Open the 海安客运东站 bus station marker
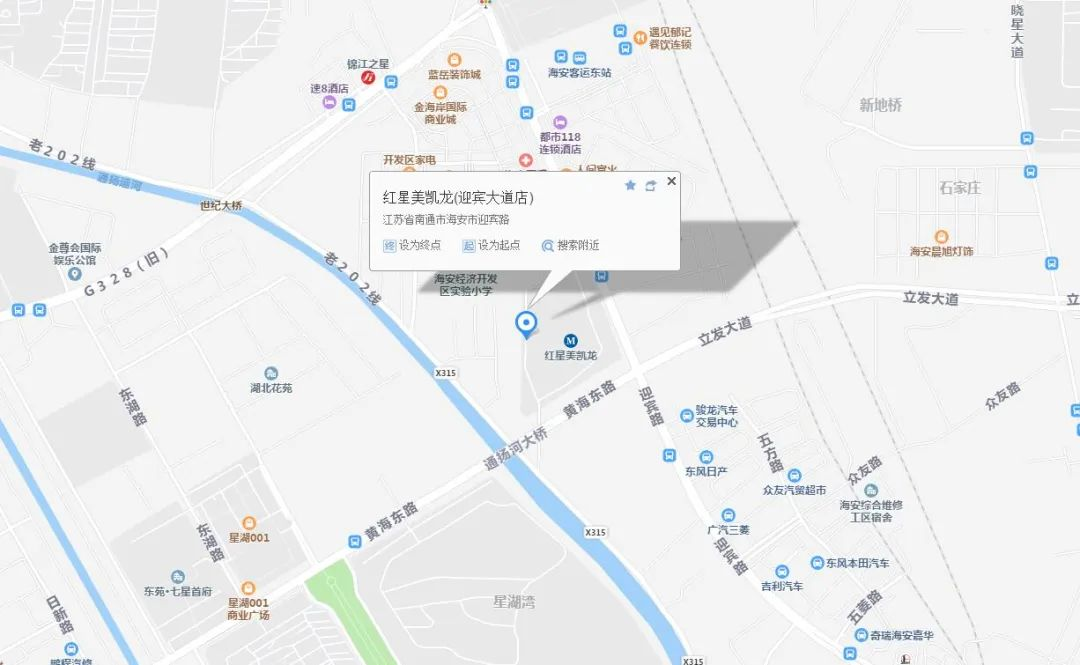1080x665 pixels. pos(561,57)
